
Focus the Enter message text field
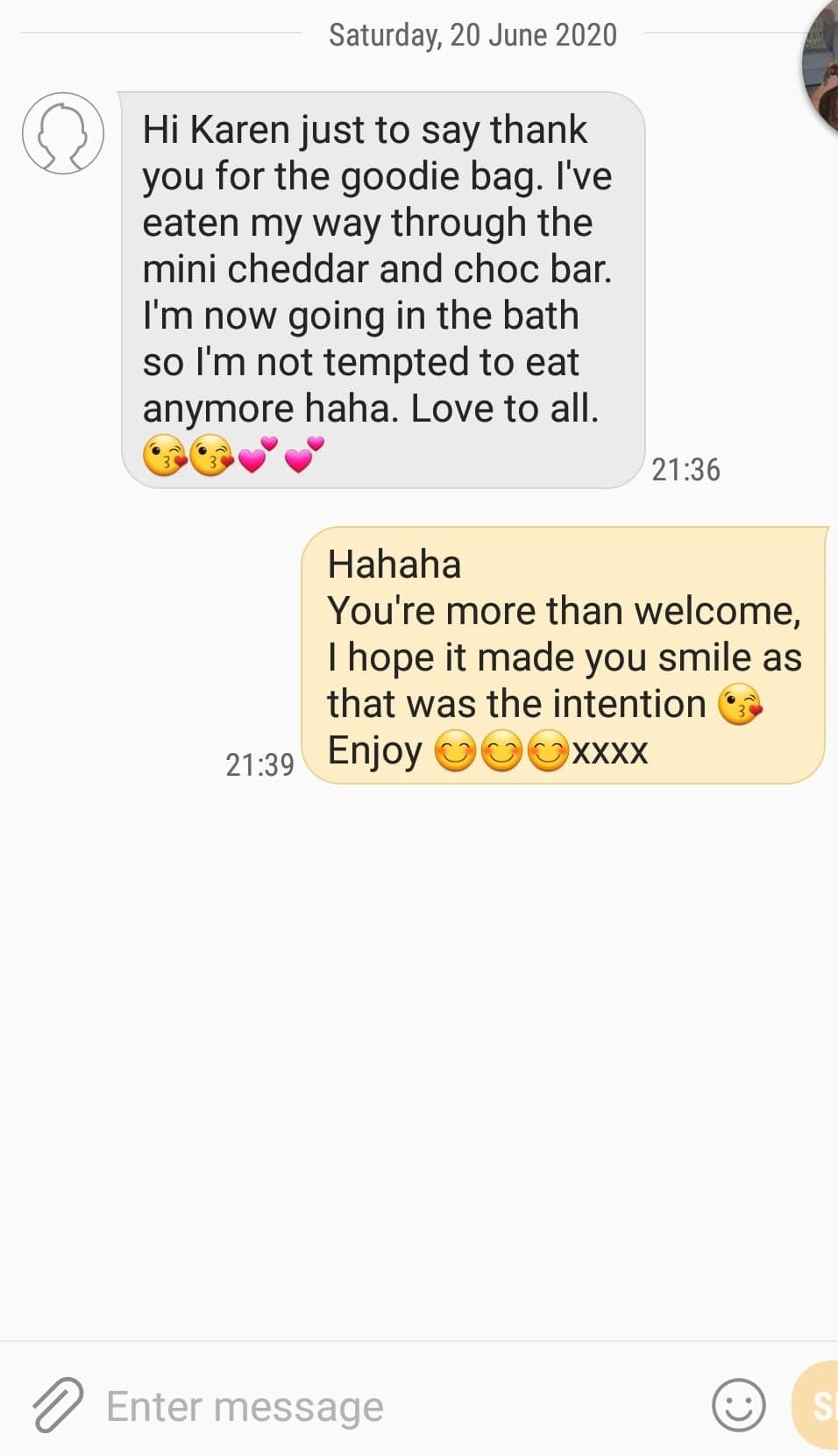tap(394, 1406)
